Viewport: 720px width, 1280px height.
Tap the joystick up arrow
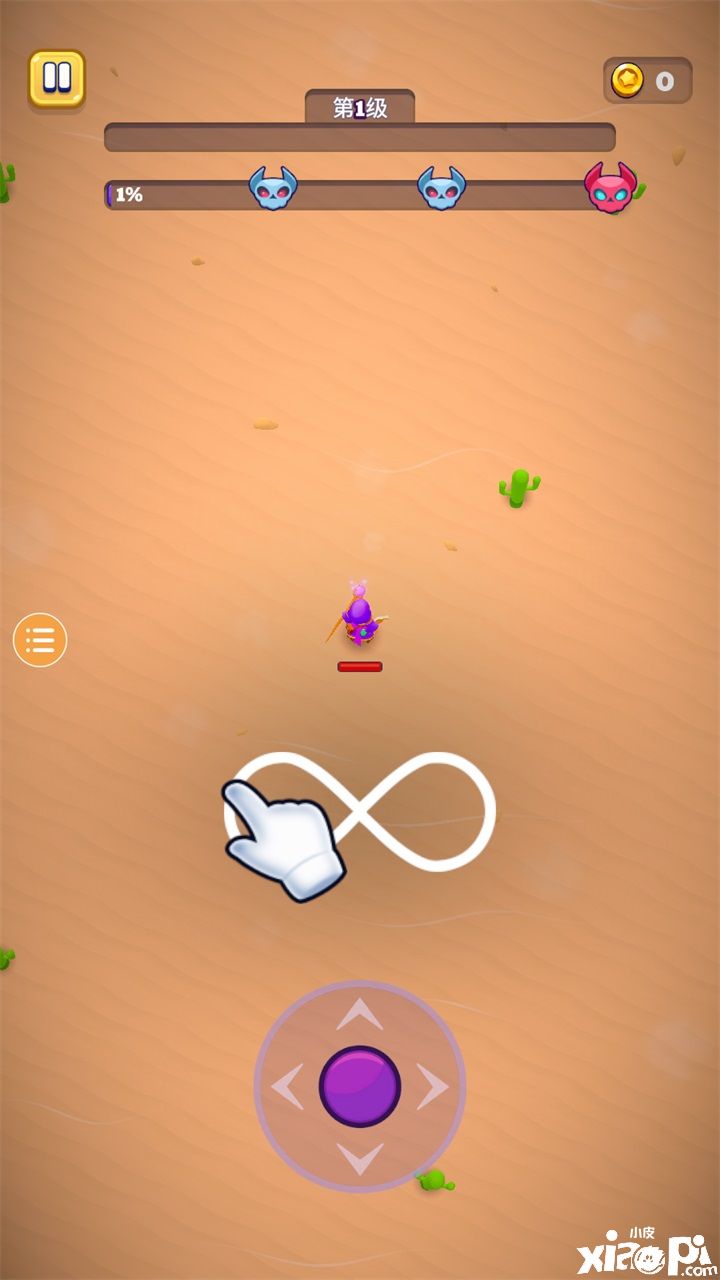click(360, 1015)
